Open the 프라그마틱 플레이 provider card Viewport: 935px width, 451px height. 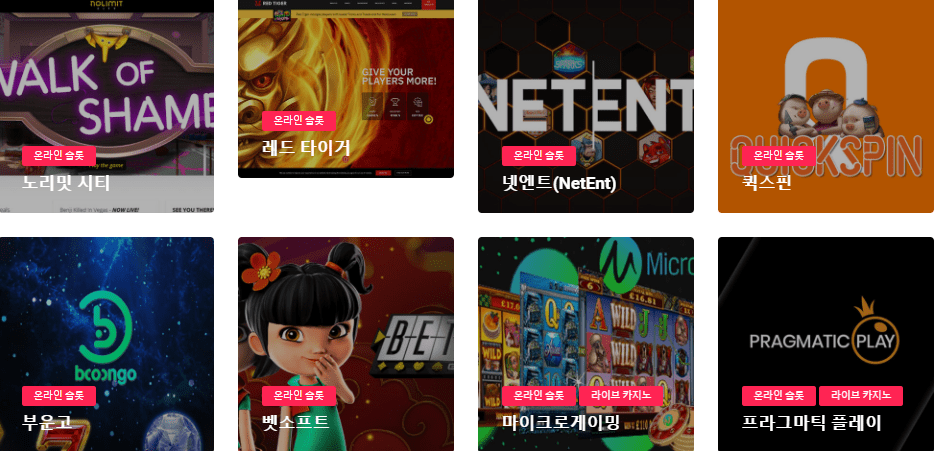click(825, 320)
